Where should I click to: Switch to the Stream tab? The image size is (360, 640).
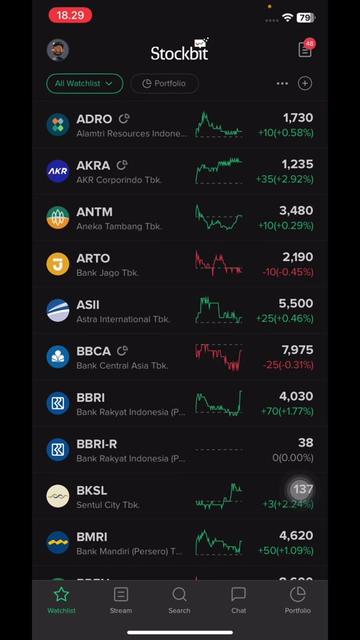tap(121, 600)
